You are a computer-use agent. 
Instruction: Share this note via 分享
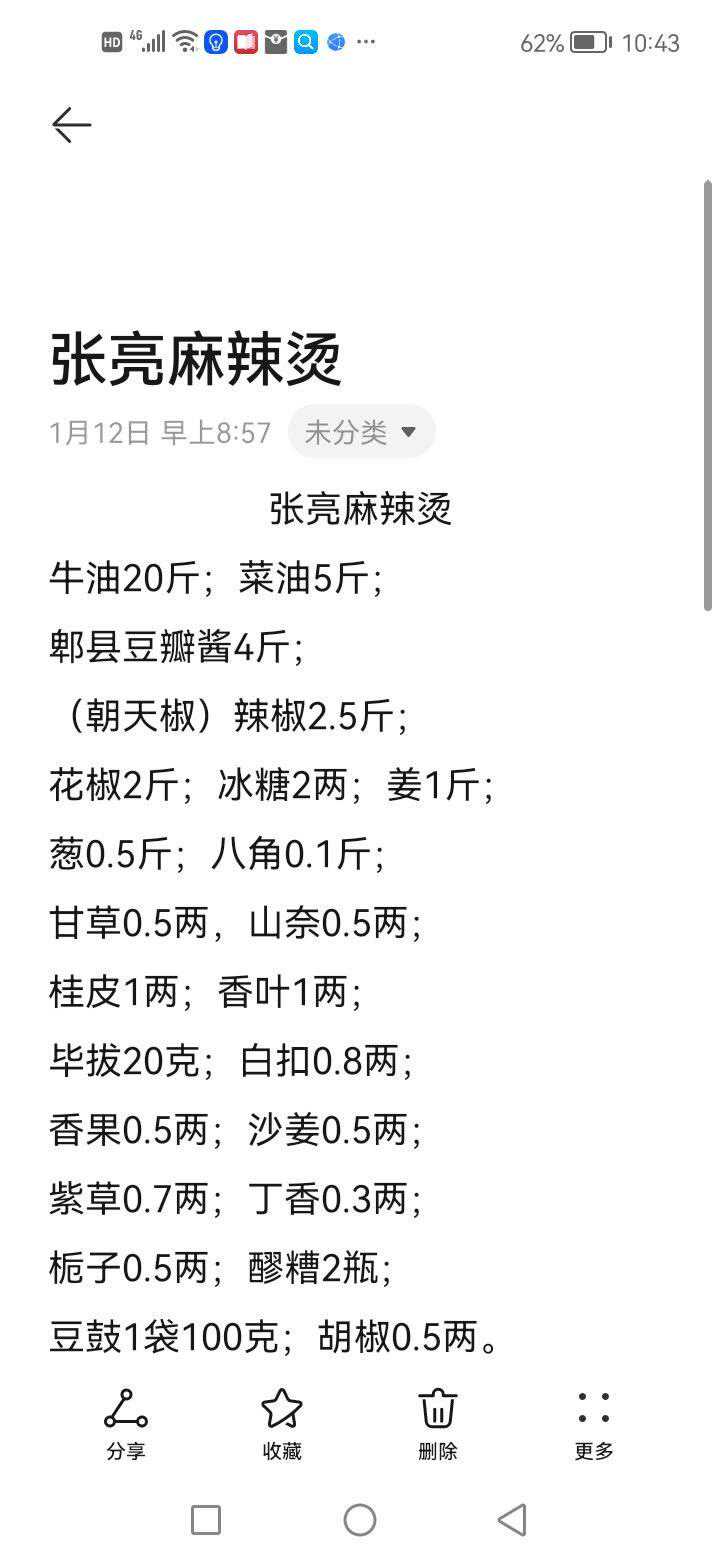coord(126,1424)
